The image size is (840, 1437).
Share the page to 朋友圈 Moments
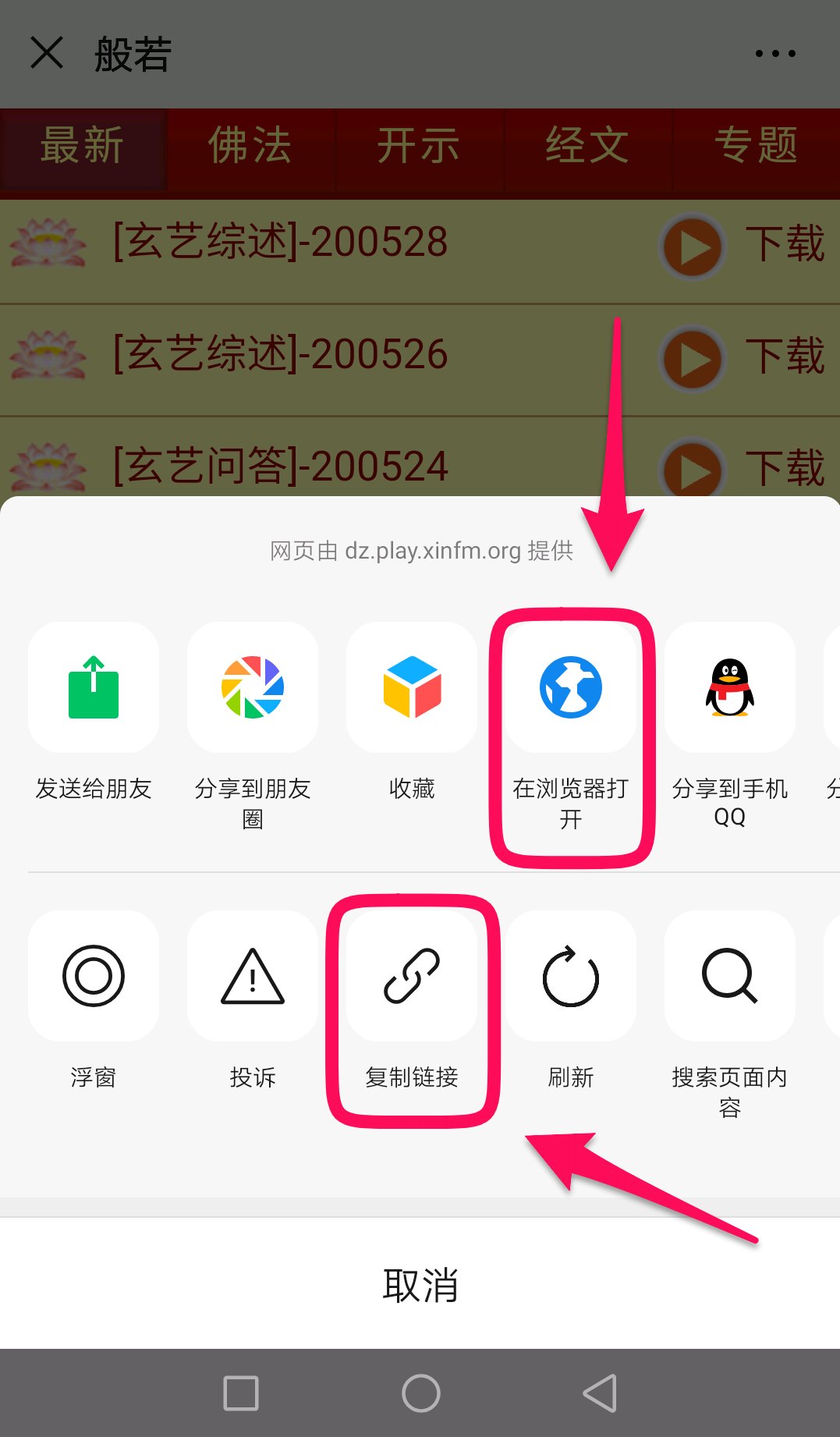[253, 687]
